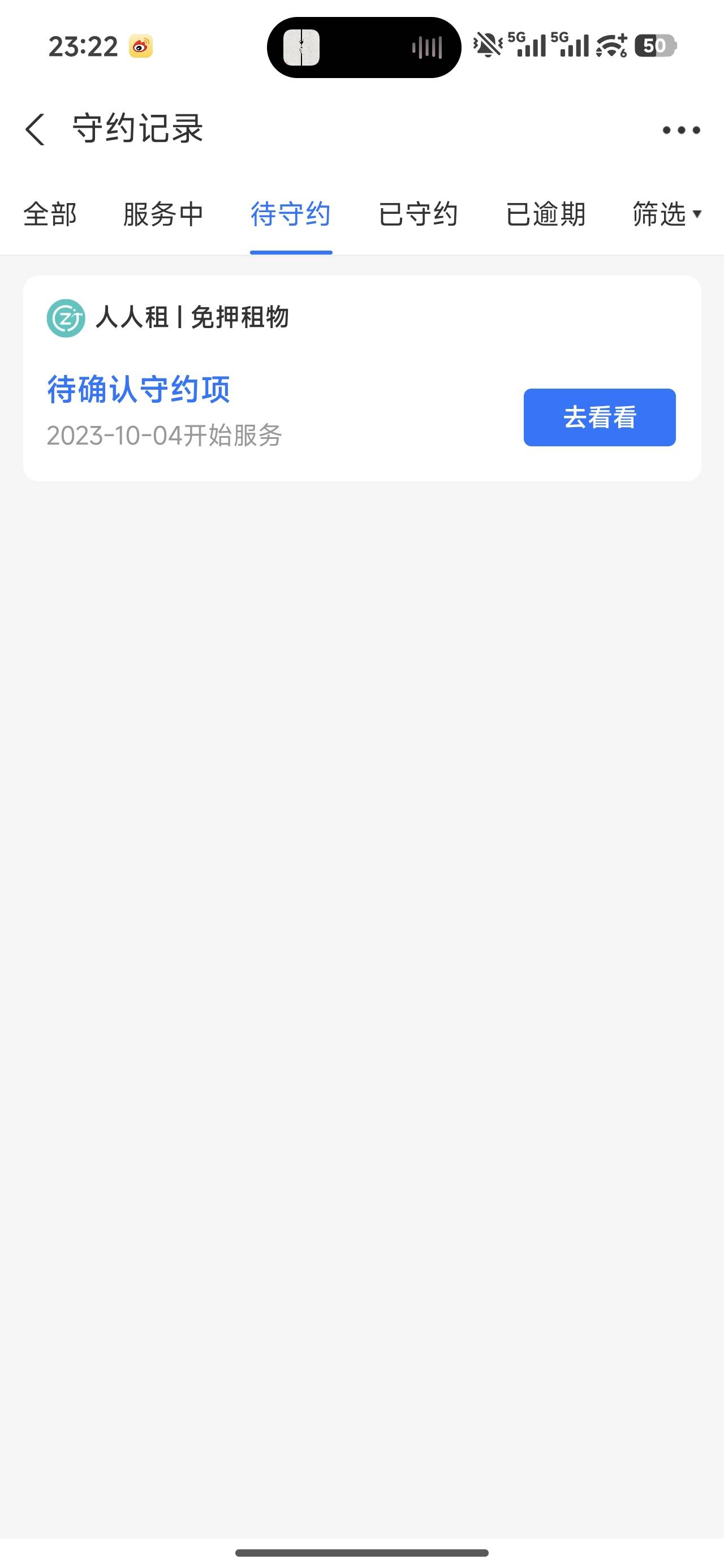Open the three-dot overflow menu
This screenshot has width=724, height=1568.
point(682,130)
